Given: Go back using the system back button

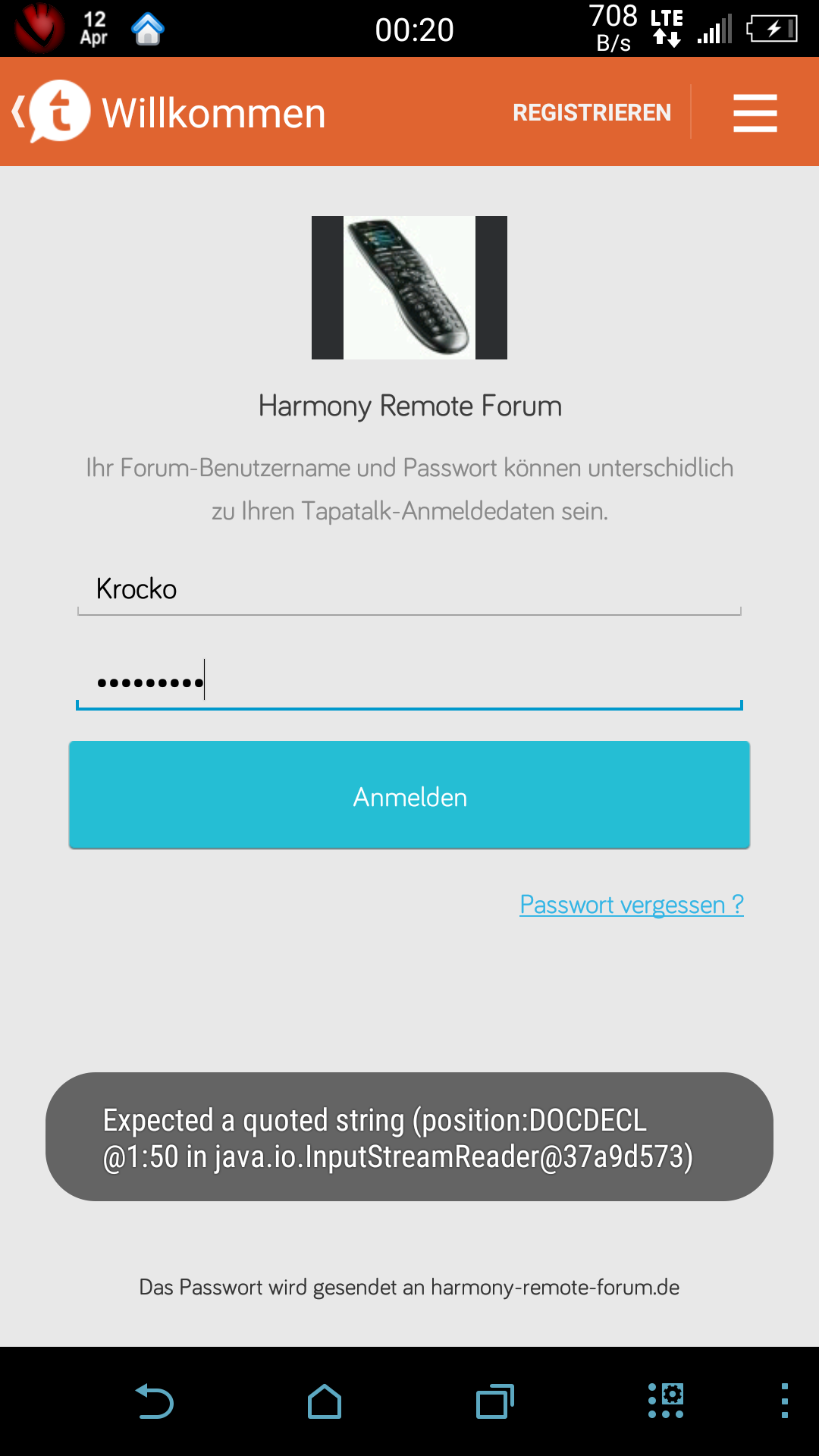Looking at the screenshot, I should click(x=155, y=1401).
